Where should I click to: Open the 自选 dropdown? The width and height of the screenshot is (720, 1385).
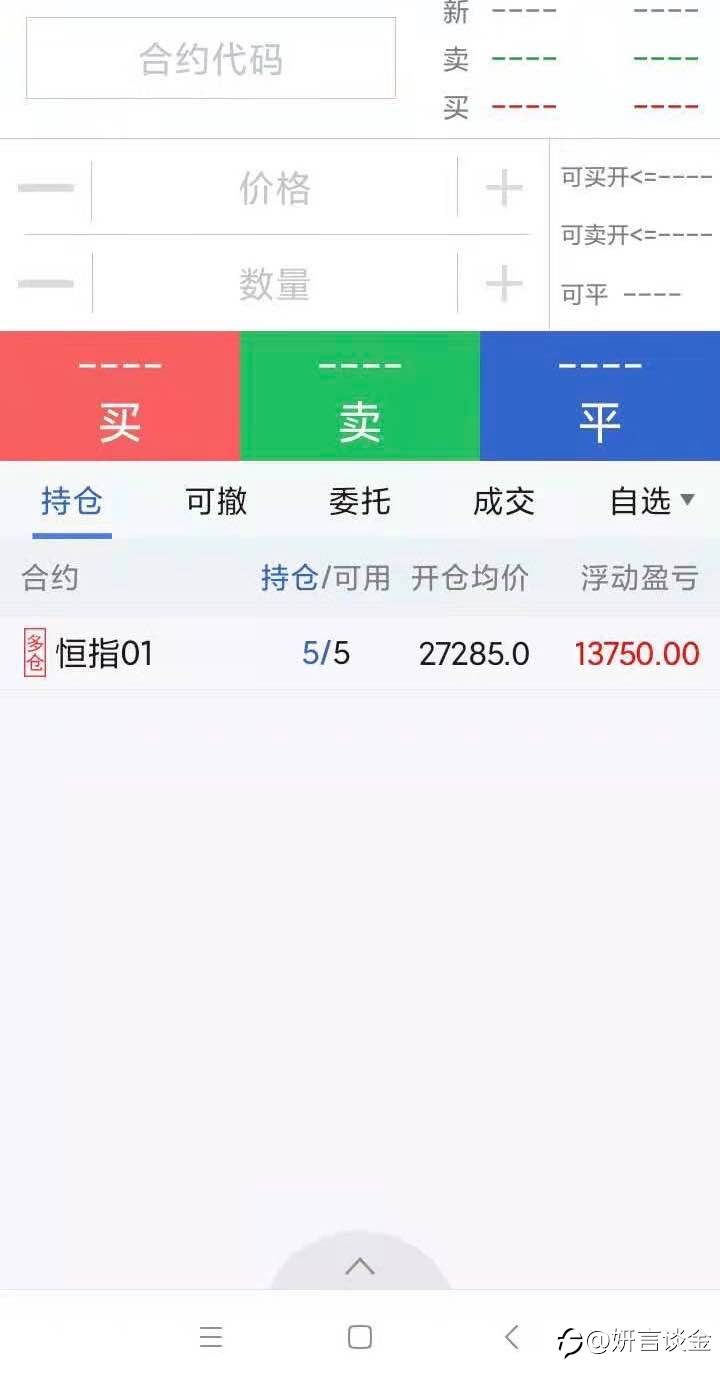click(x=652, y=501)
